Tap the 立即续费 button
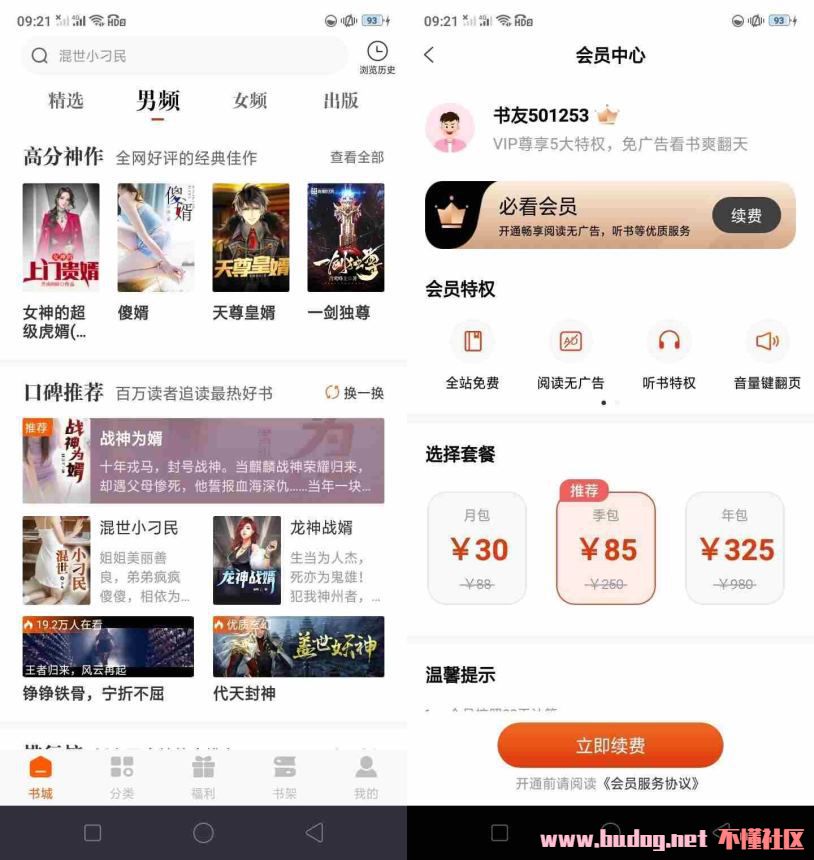The width and height of the screenshot is (814, 860). (610, 746)
